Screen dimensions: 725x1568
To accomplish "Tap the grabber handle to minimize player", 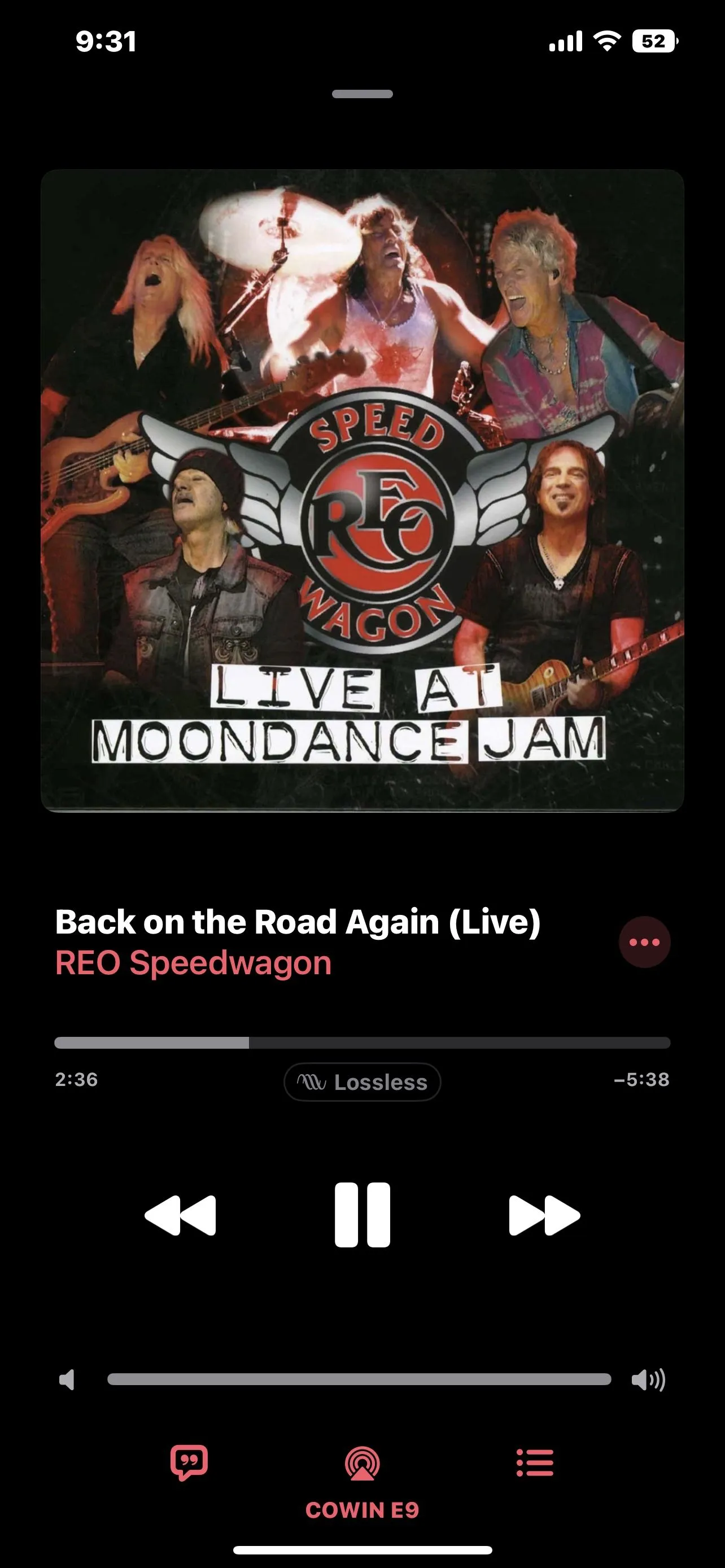I will coord(362,94).
